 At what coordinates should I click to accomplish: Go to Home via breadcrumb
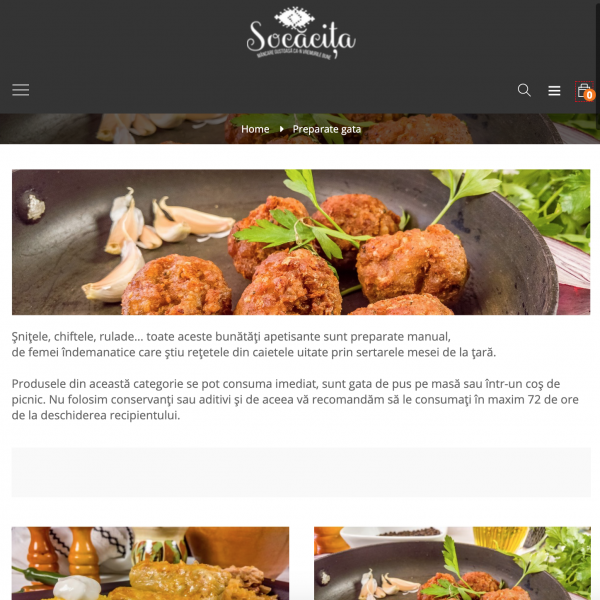(x=255, y=129)
